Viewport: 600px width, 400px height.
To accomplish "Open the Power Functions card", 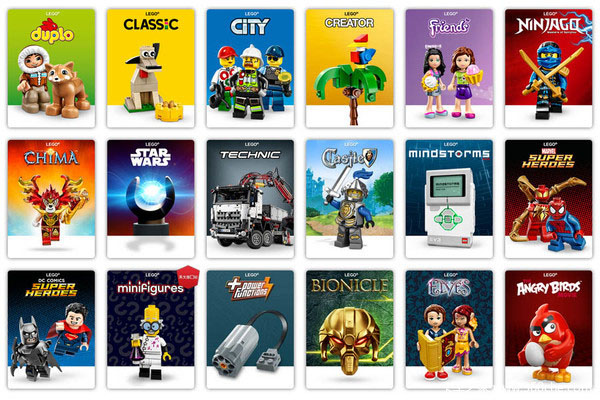I will tap(250, 329).
